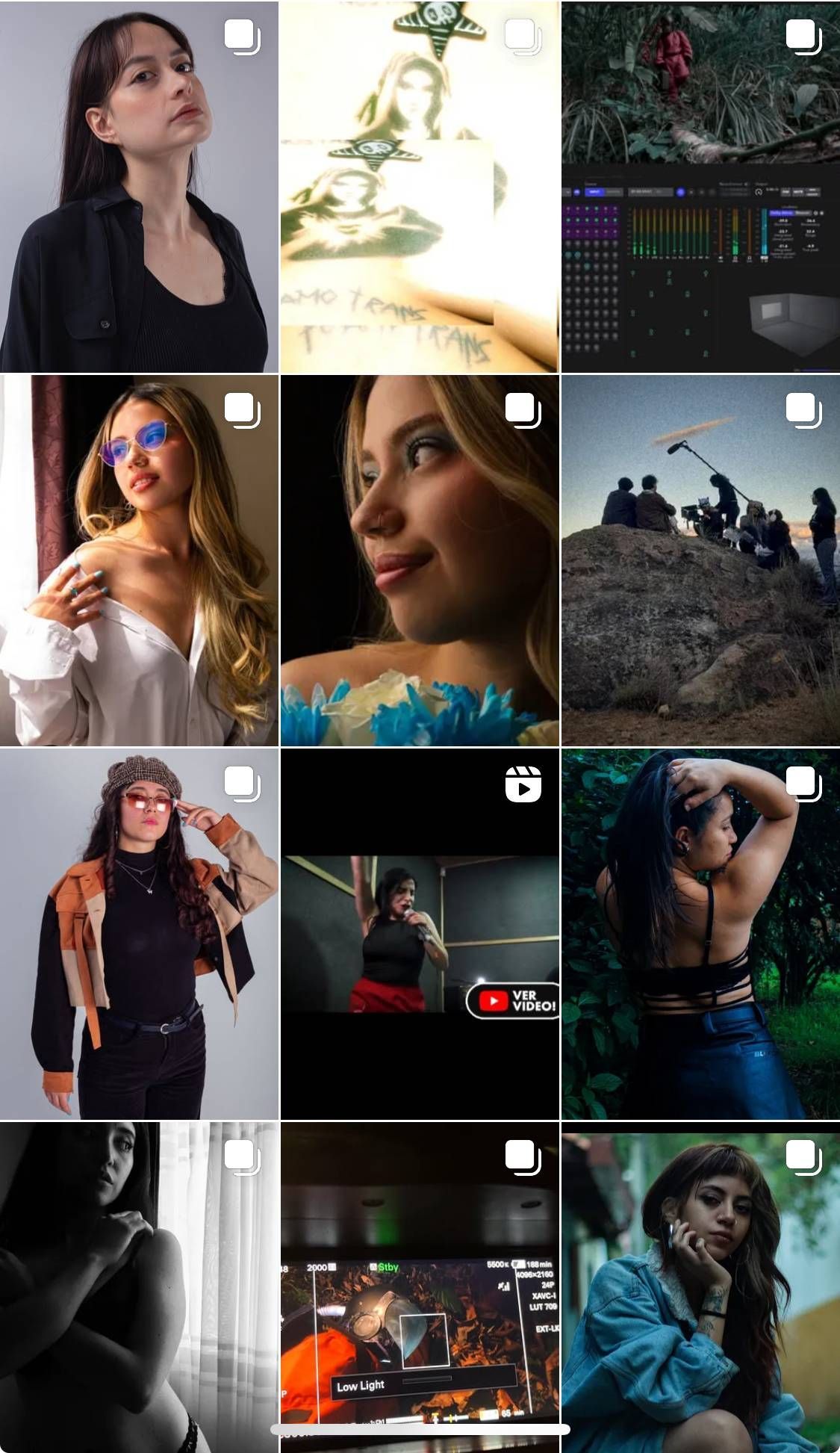Image resolution: width=840 pixels, height=1453 pixels.
Task: Open the close-up portrait with blue flowers
Action: tap(419, 560)
